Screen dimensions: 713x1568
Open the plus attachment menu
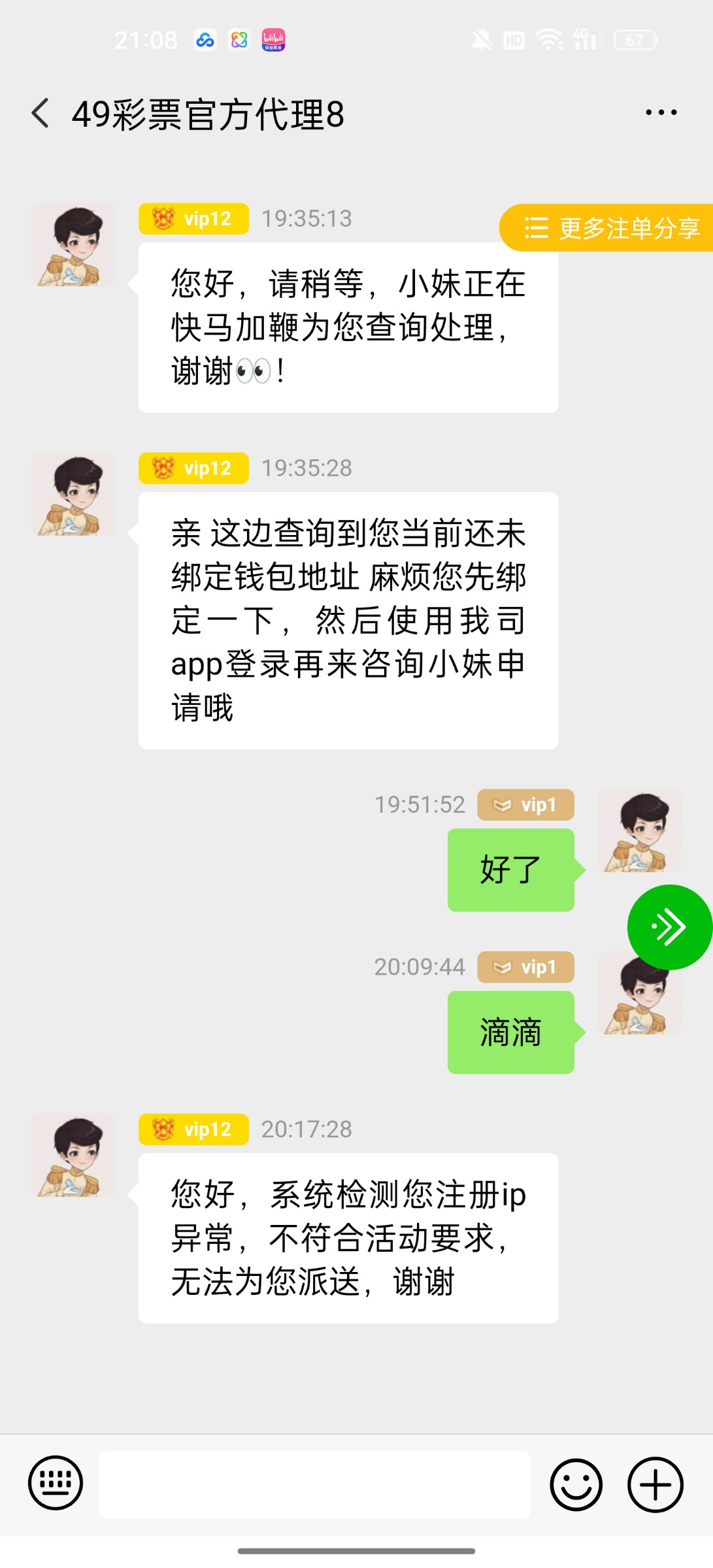pos(655,1484)
